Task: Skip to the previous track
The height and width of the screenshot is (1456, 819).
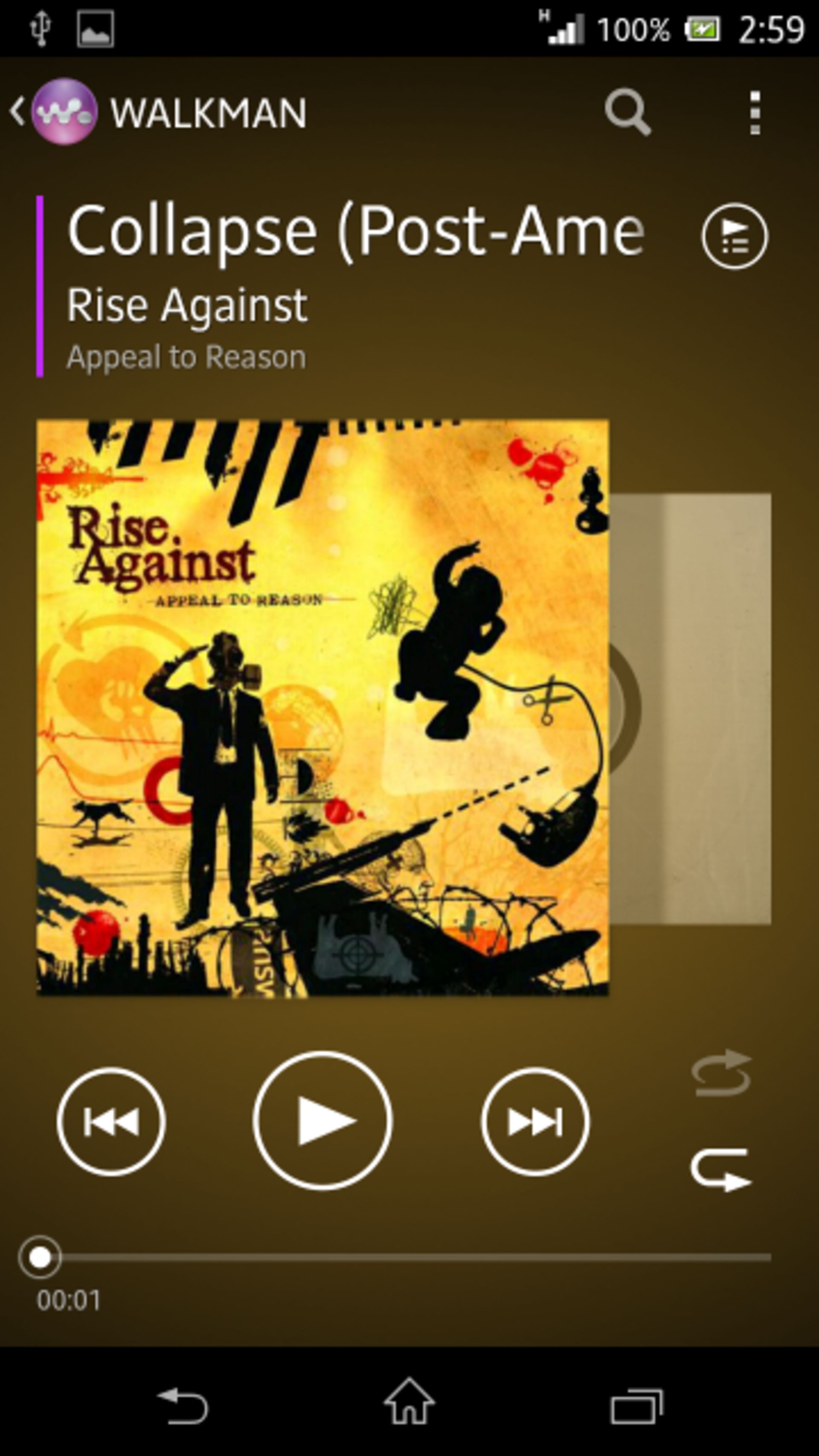Action: [x=111, y=1122]
